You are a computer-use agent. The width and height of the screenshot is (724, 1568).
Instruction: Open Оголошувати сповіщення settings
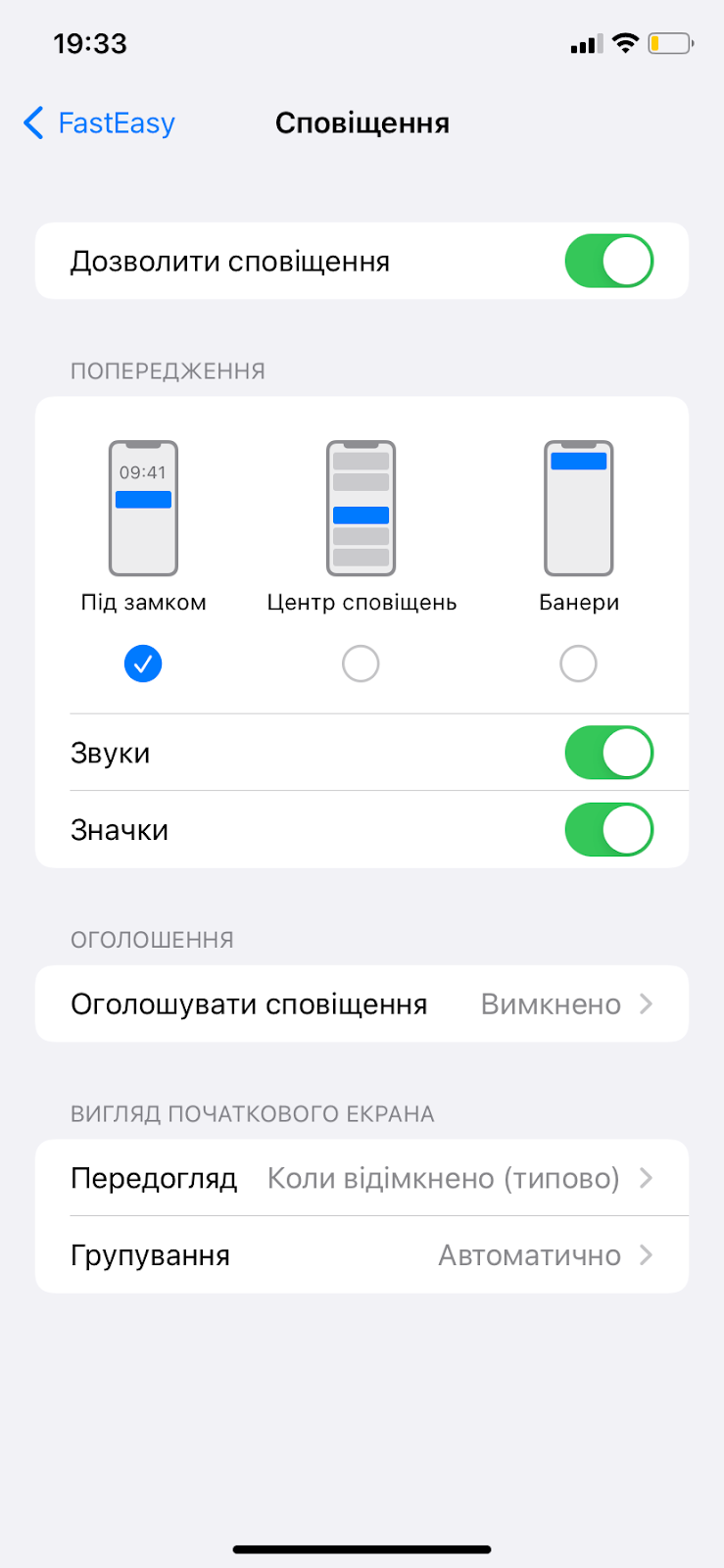[362, 1004]
